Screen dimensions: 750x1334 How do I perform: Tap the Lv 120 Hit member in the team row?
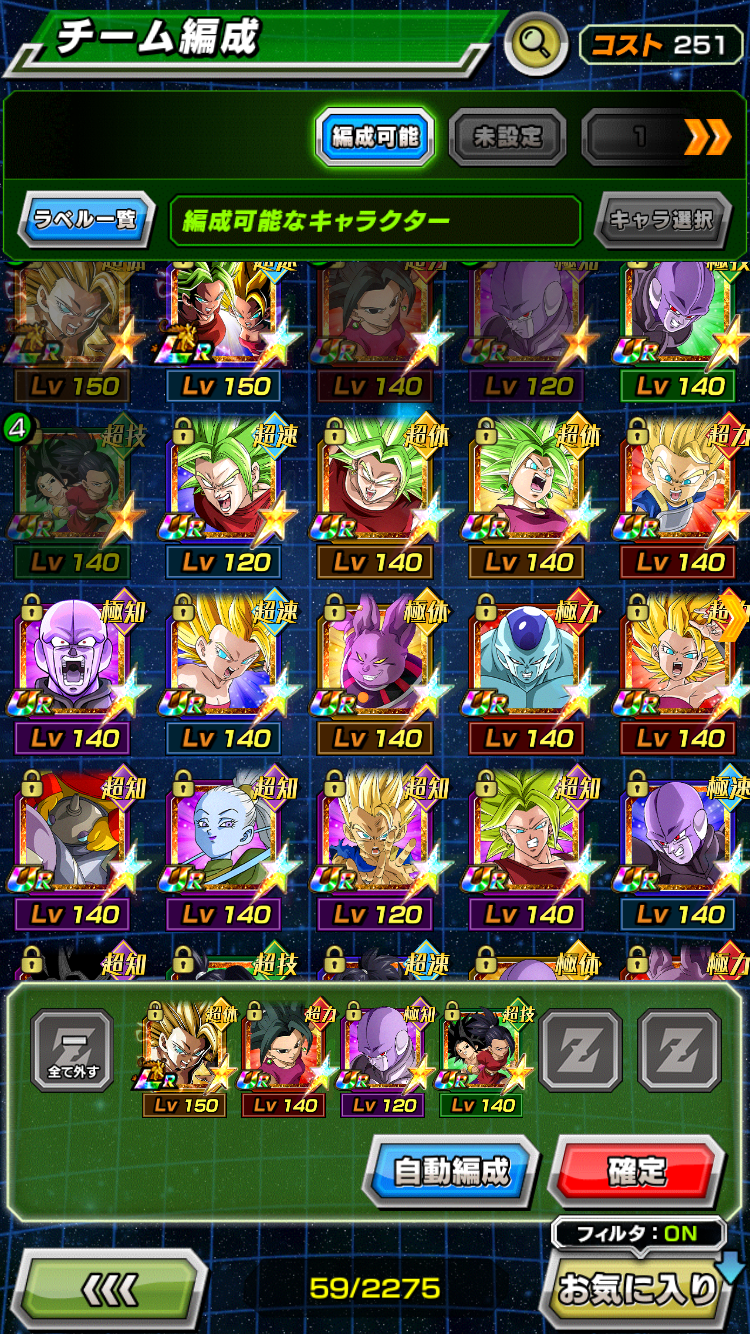coord(384,1062)
